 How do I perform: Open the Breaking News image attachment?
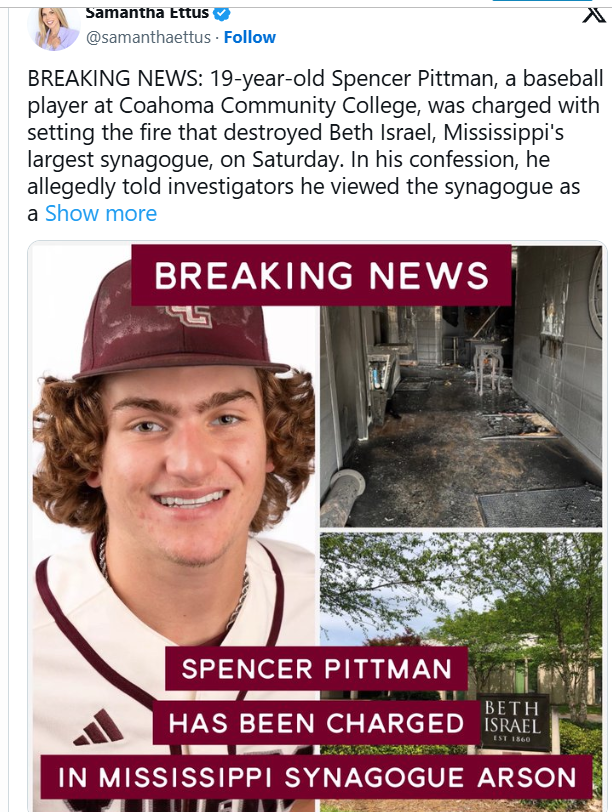point(317,526)
